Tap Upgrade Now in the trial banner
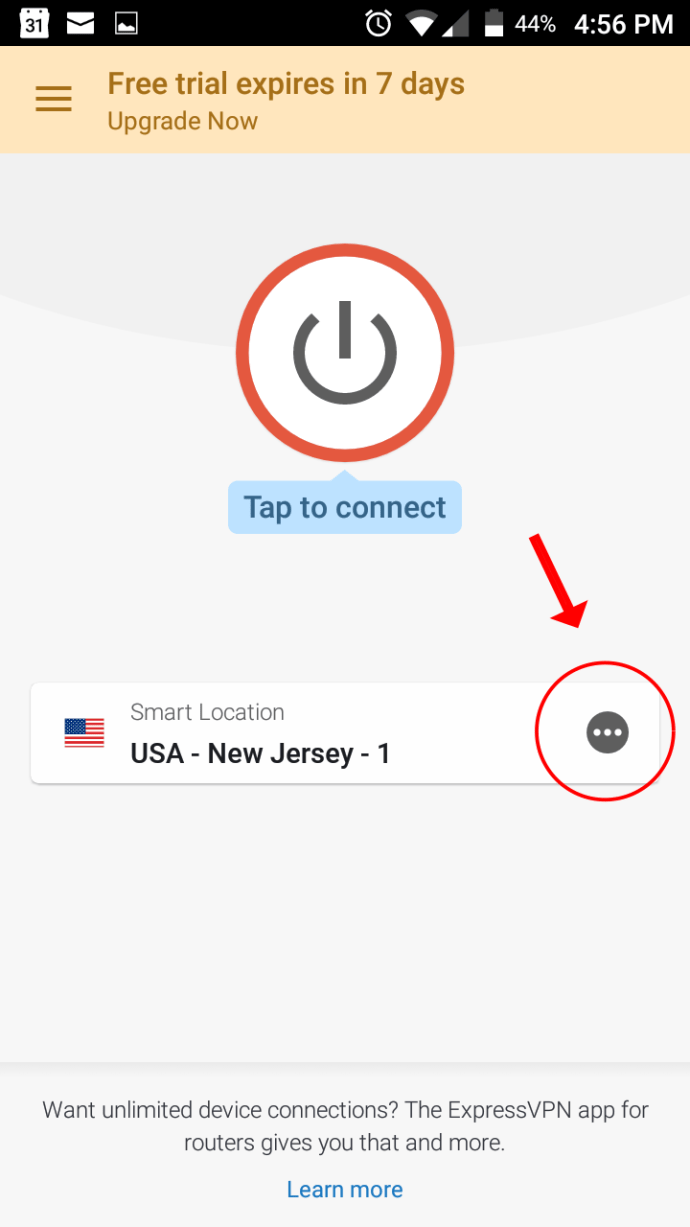The width and height of the screenshot is (690, 1227). coord(182,122)
